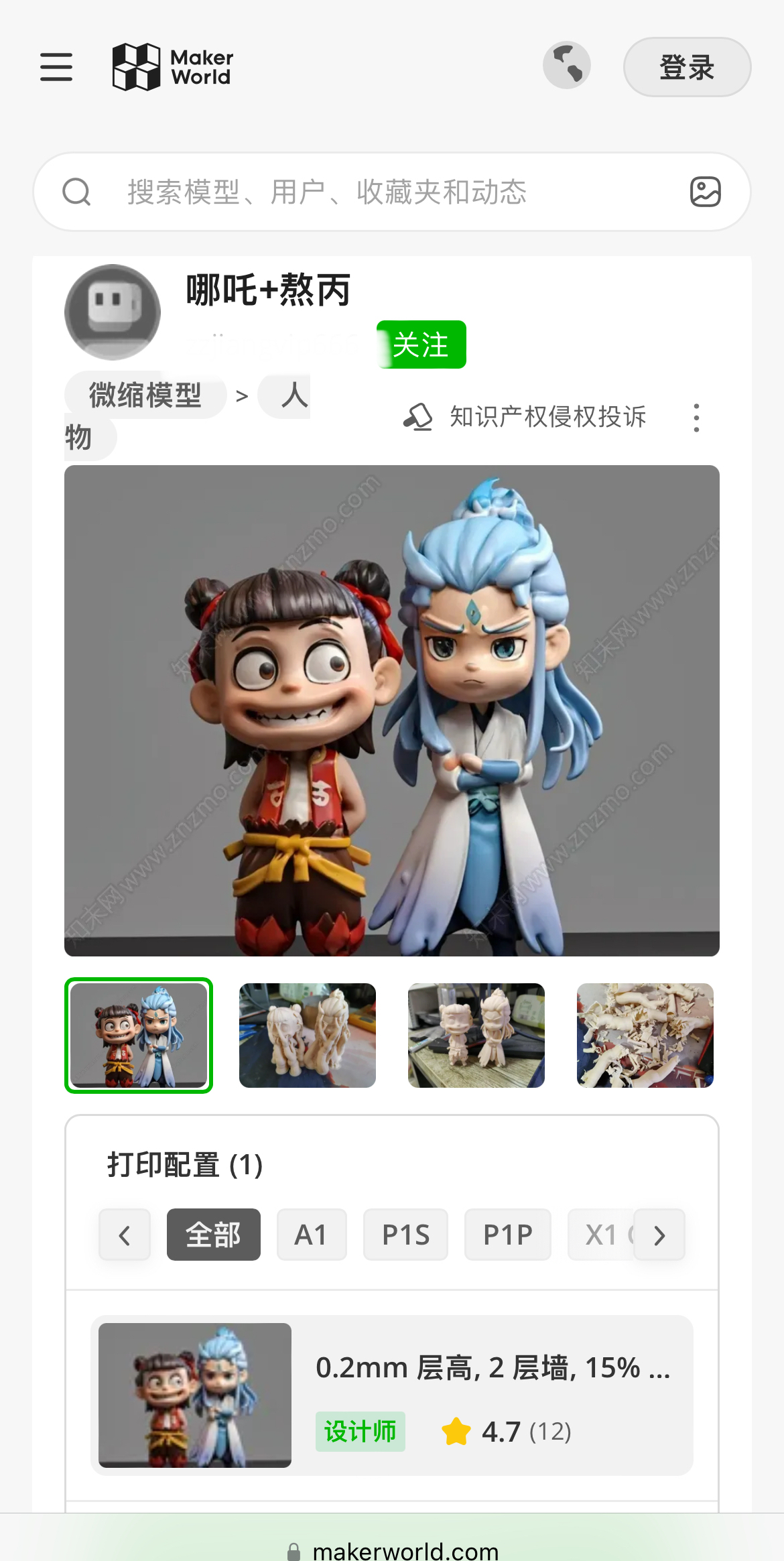Open the MakerWorld home logo
784x1561 pixels.
[172, 67]
